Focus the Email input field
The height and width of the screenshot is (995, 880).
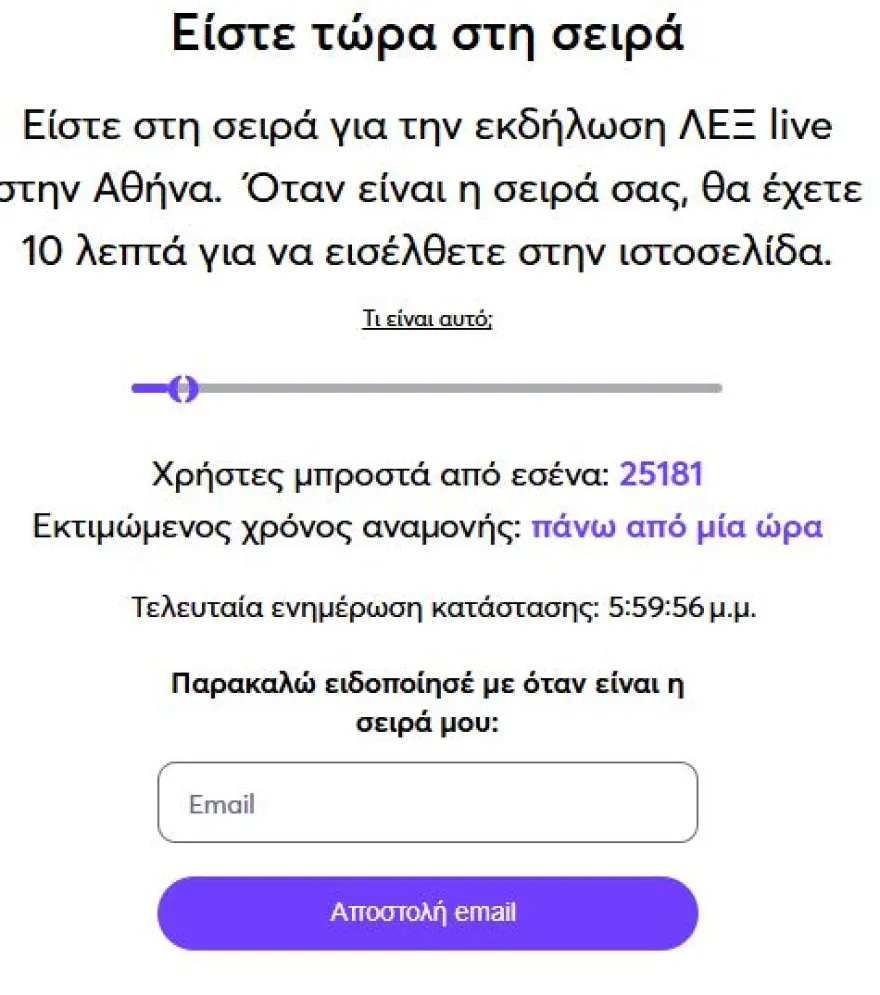tap(427, 803)
